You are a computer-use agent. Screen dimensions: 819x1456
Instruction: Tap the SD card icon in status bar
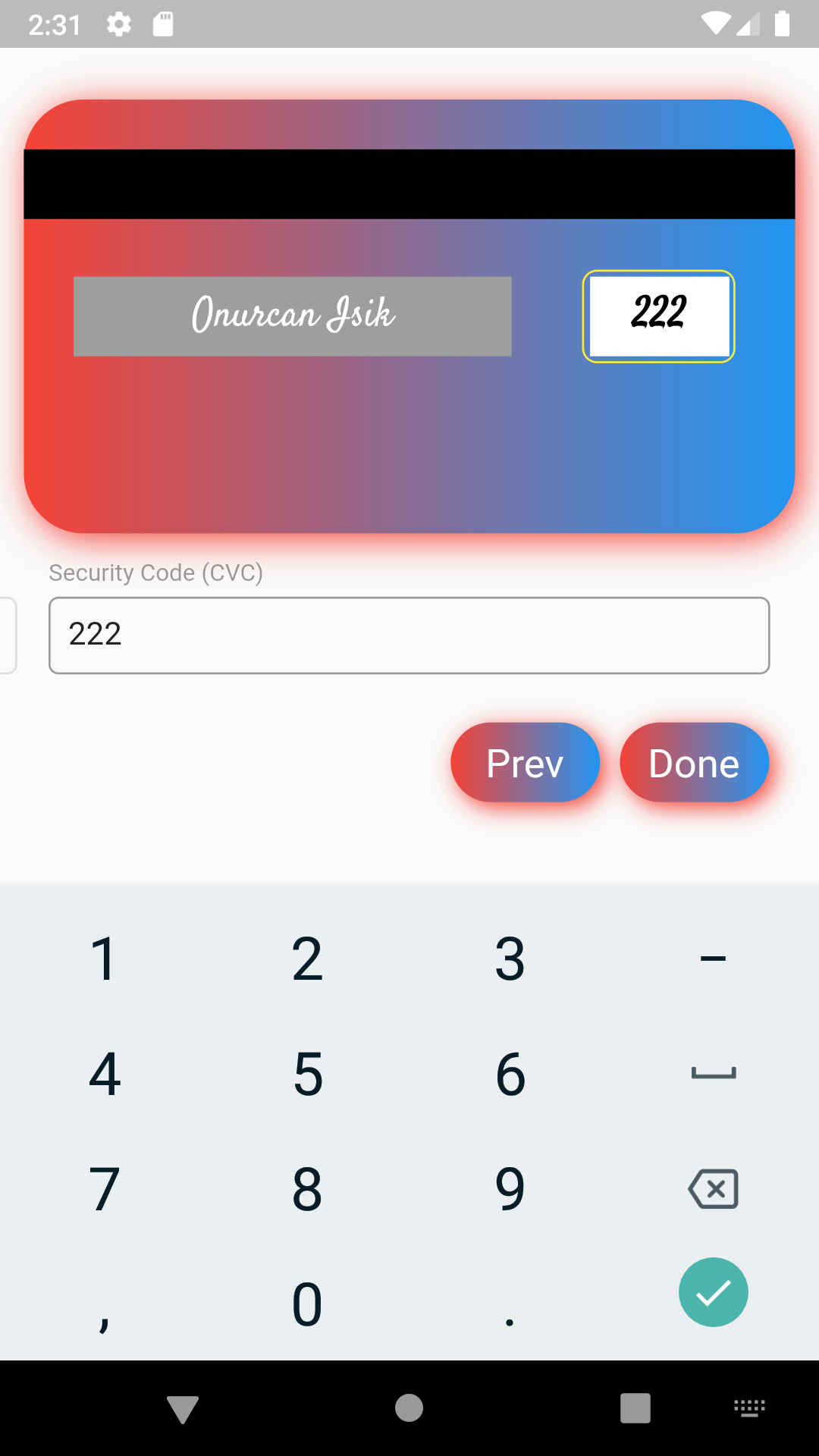click(162, 24)
